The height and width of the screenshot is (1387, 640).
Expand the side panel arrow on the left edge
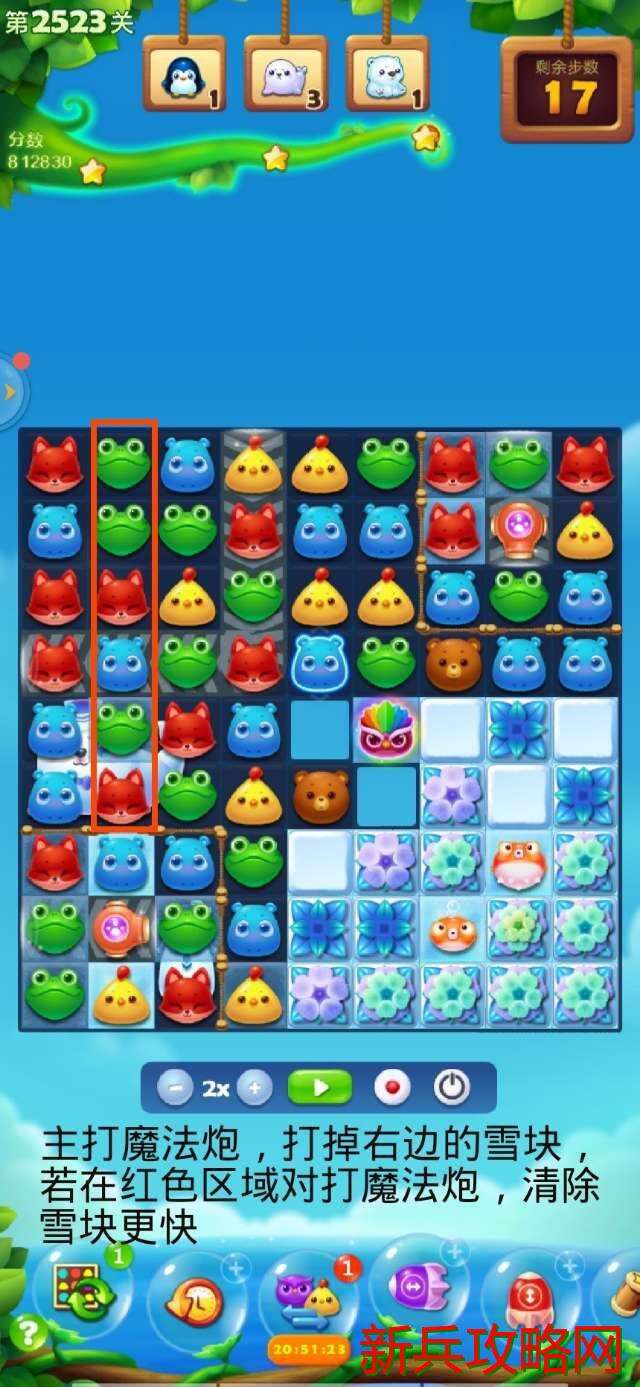coord(10,392)
